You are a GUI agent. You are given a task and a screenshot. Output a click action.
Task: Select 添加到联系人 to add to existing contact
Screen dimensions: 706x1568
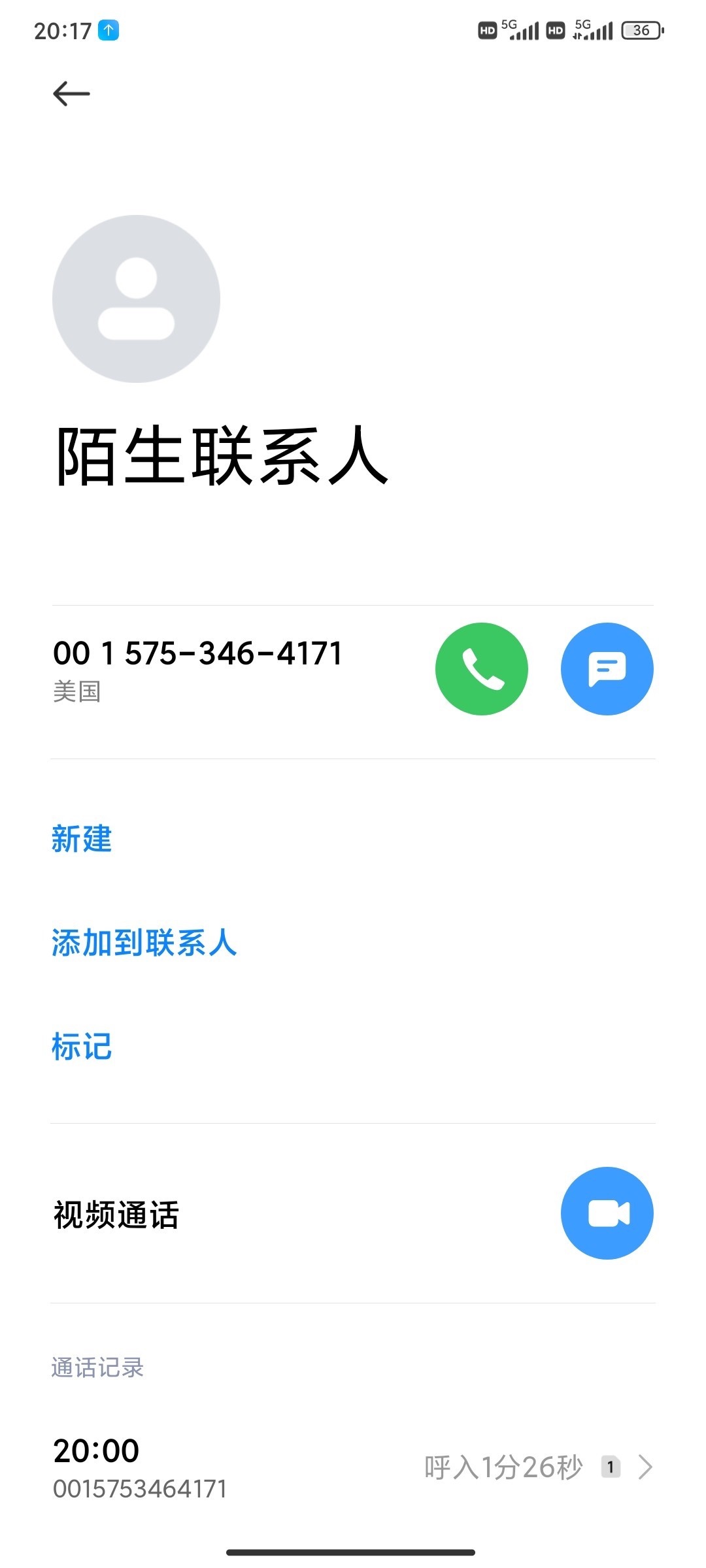pos(144,943)
